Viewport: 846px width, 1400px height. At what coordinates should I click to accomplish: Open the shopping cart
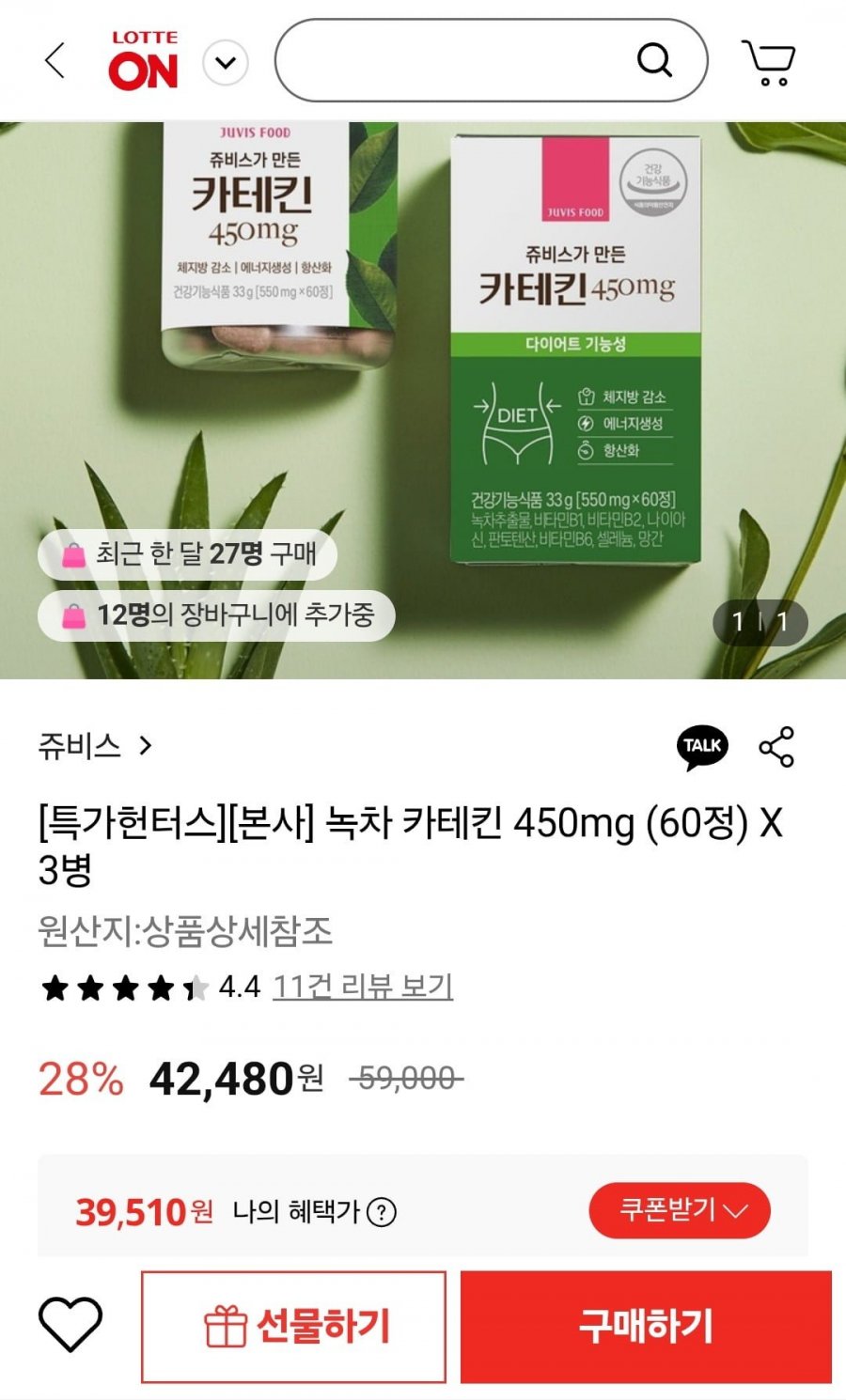coord(770,62)
